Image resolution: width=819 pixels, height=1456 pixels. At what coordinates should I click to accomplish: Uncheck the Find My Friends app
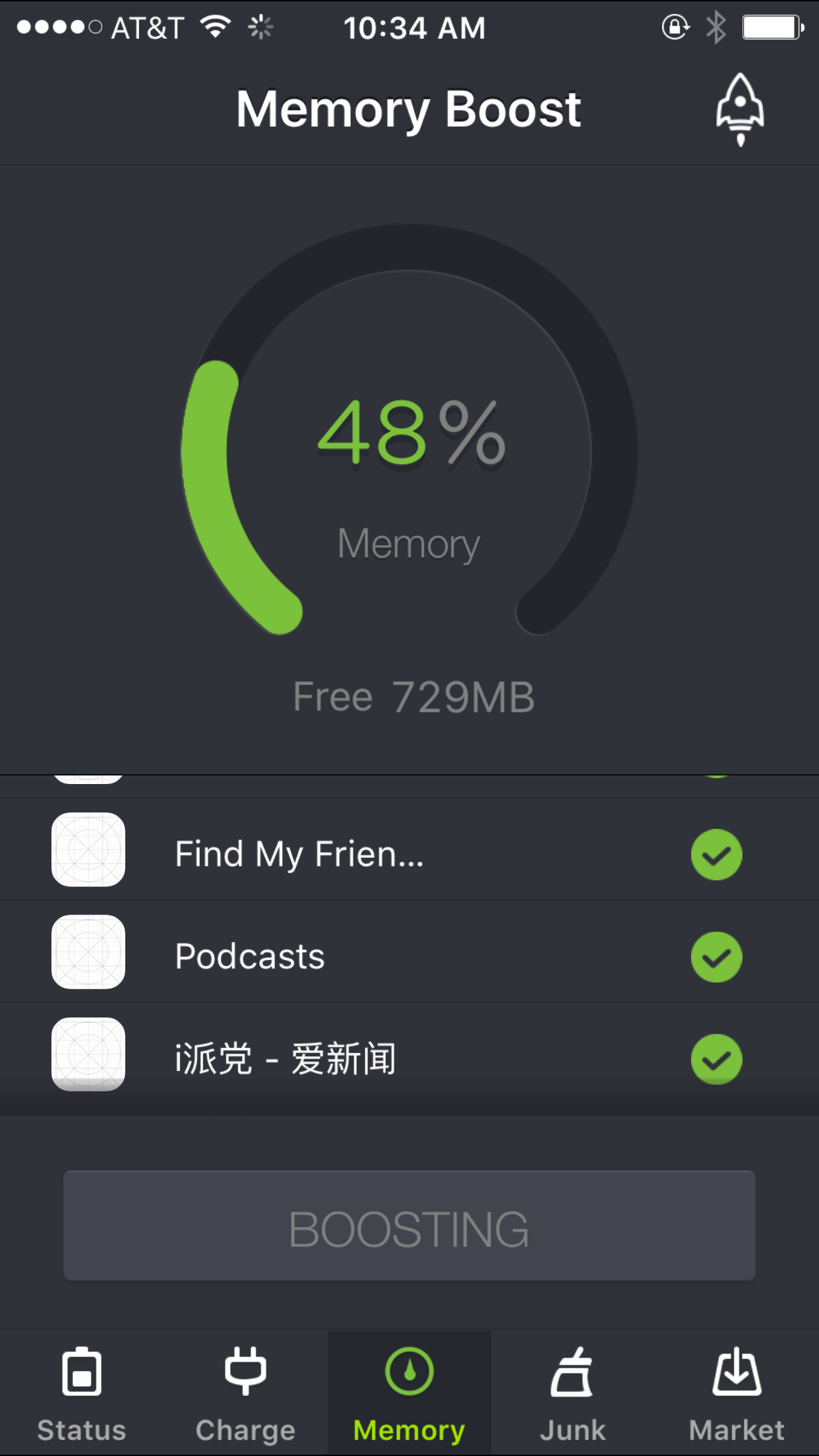click(716, 855)
